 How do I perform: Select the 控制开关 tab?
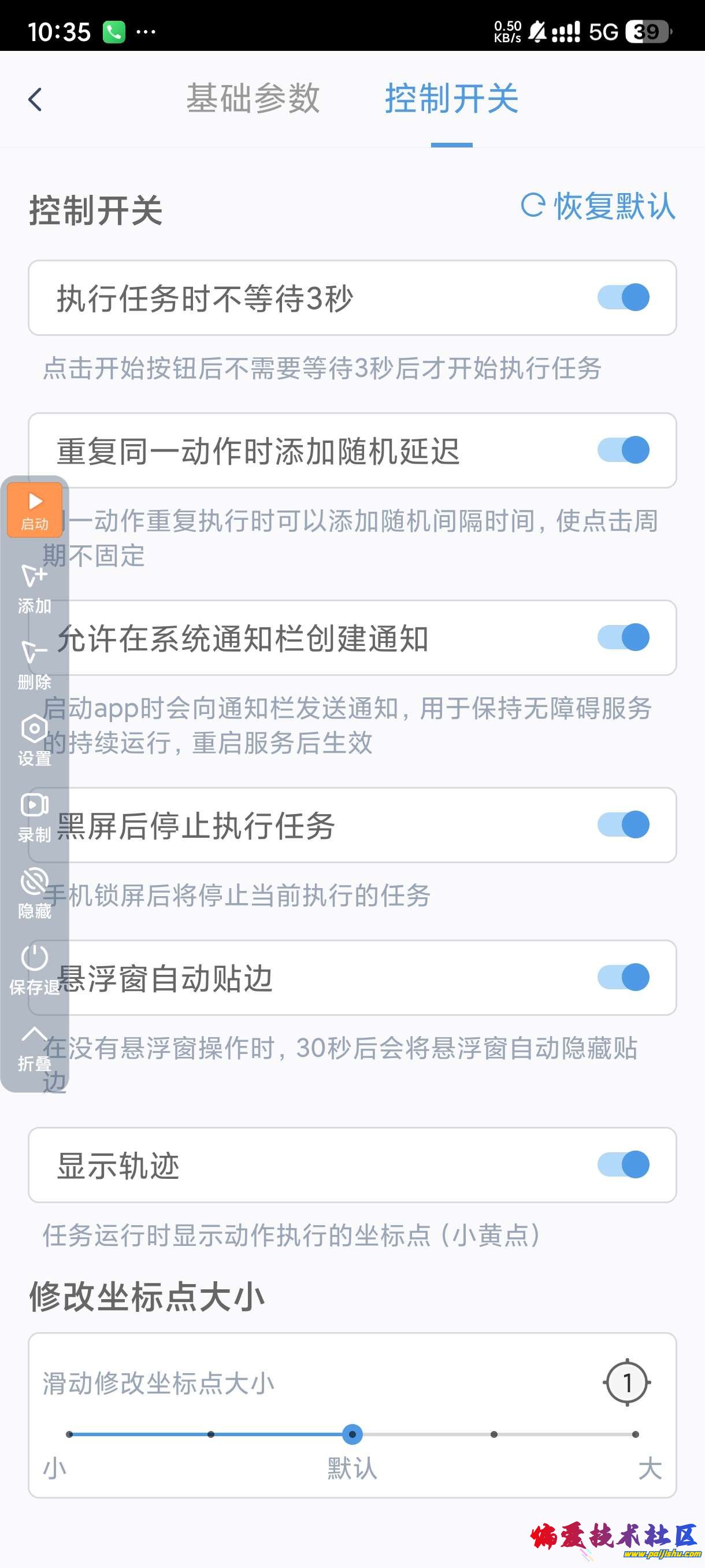(x=451, y=99)
